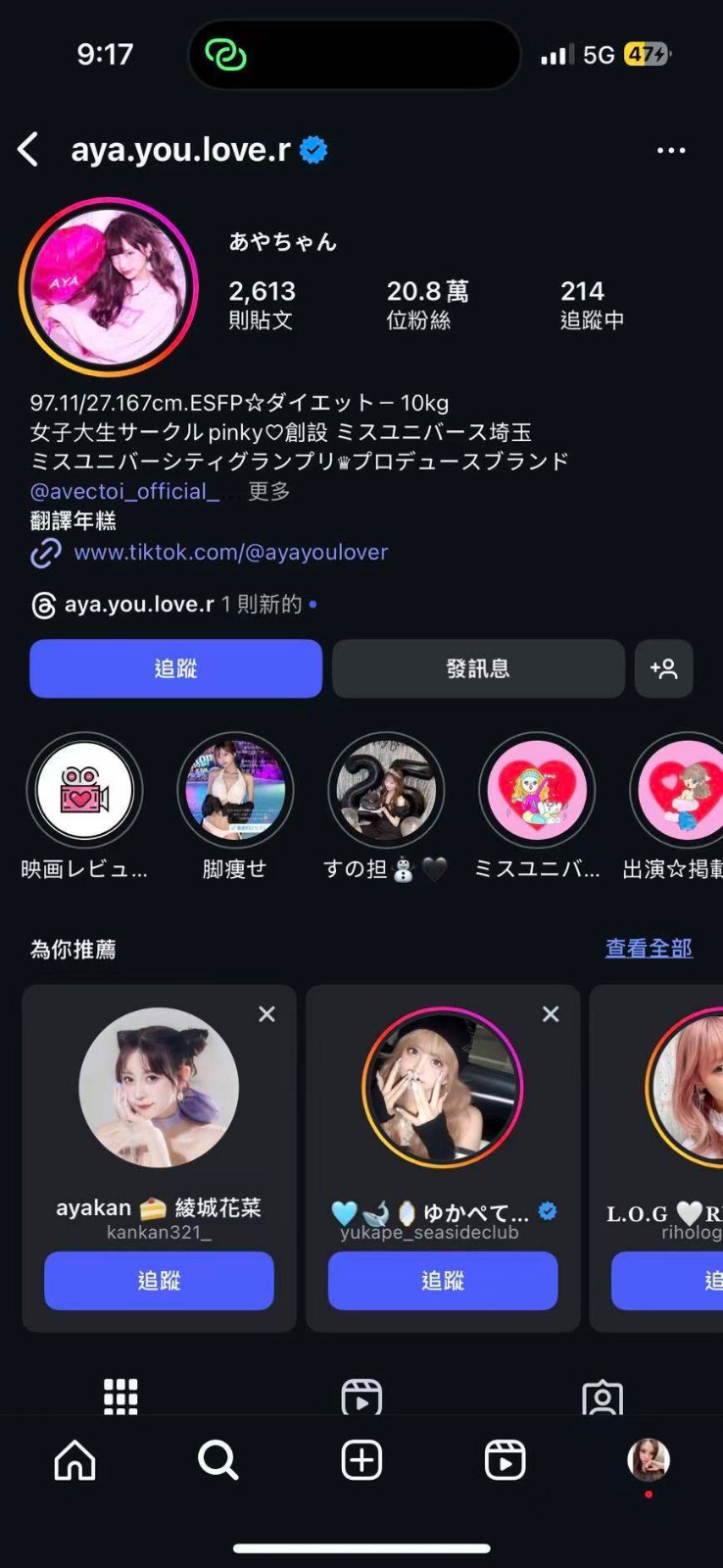This screenshot has height=1568, width=723.
Task: Expand the bio with 更多
Action: (x=268, y=491)
